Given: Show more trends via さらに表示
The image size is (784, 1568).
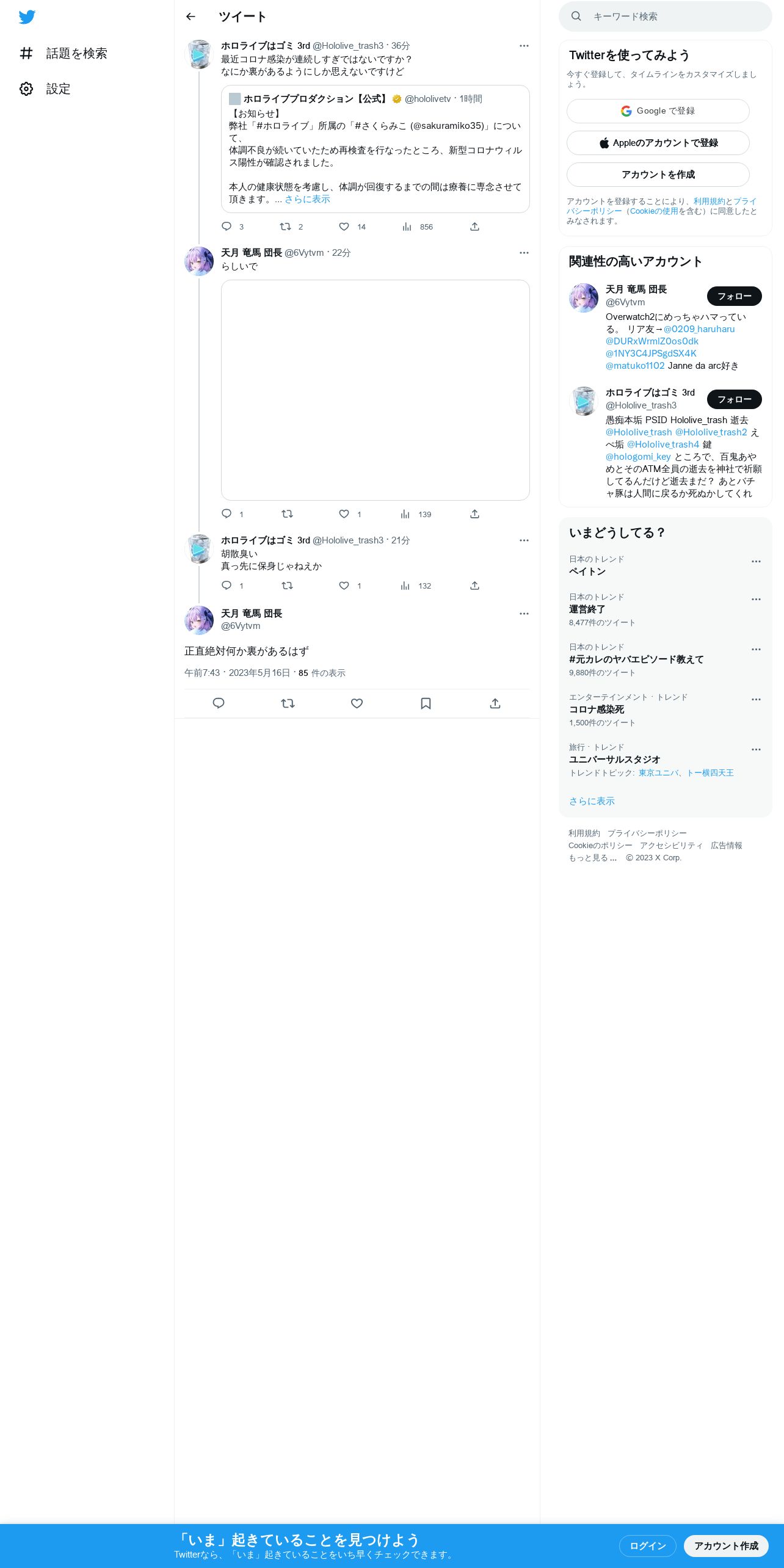Looking at the screenshot, I should point(592,801).
